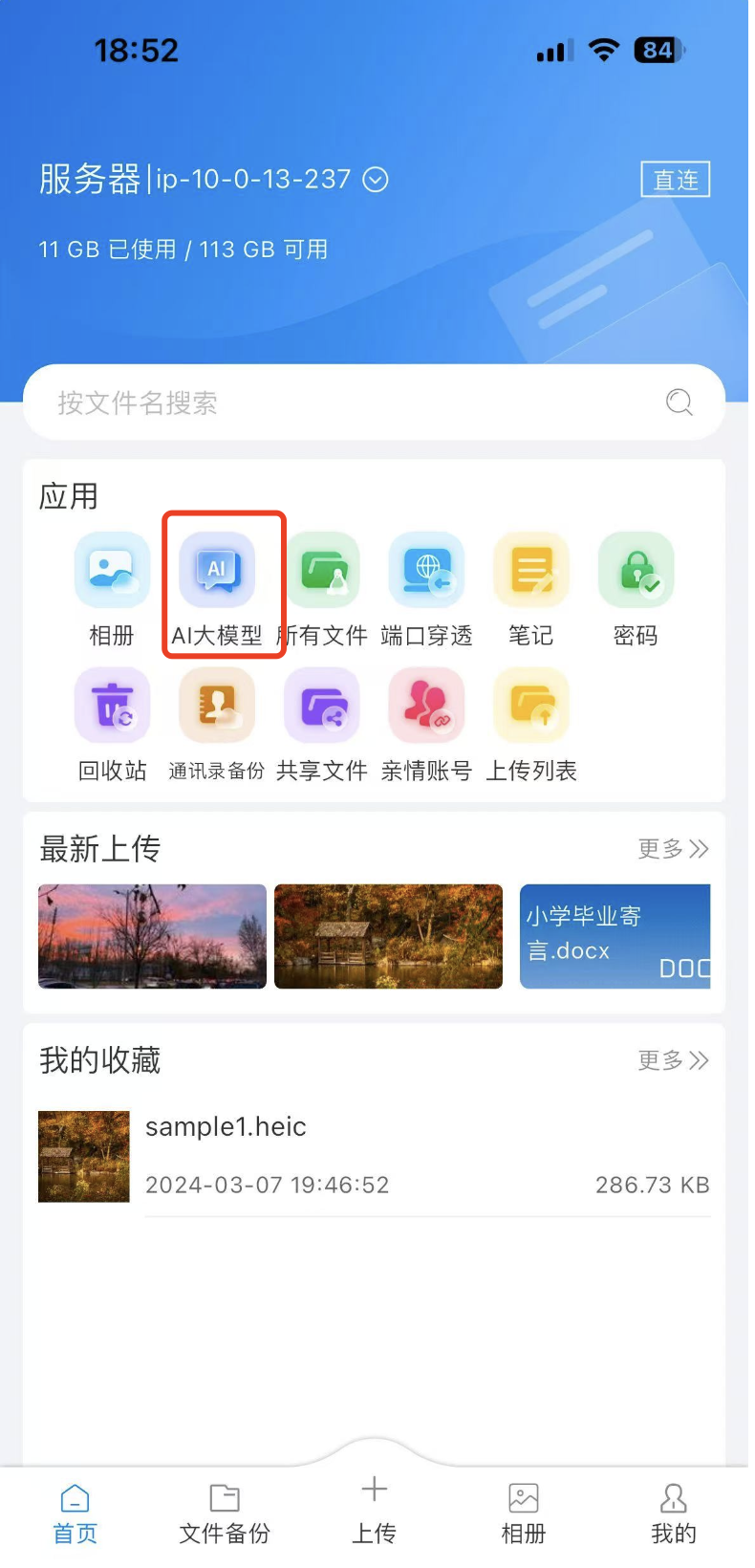Open 通讯录备份 contacts backup
755x1568 pixels.
coord(217,708)
